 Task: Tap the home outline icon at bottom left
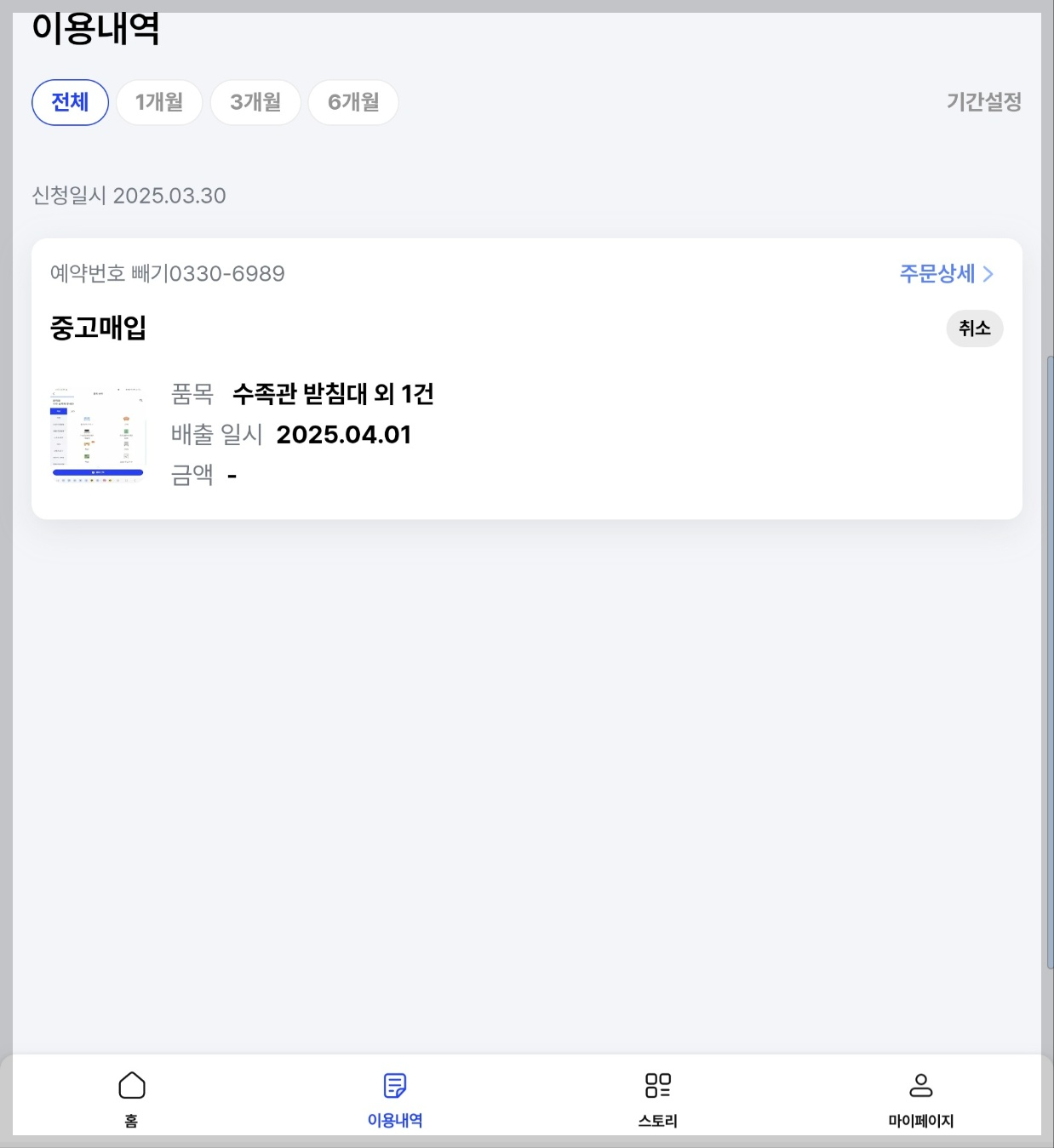click(134, 1087)
